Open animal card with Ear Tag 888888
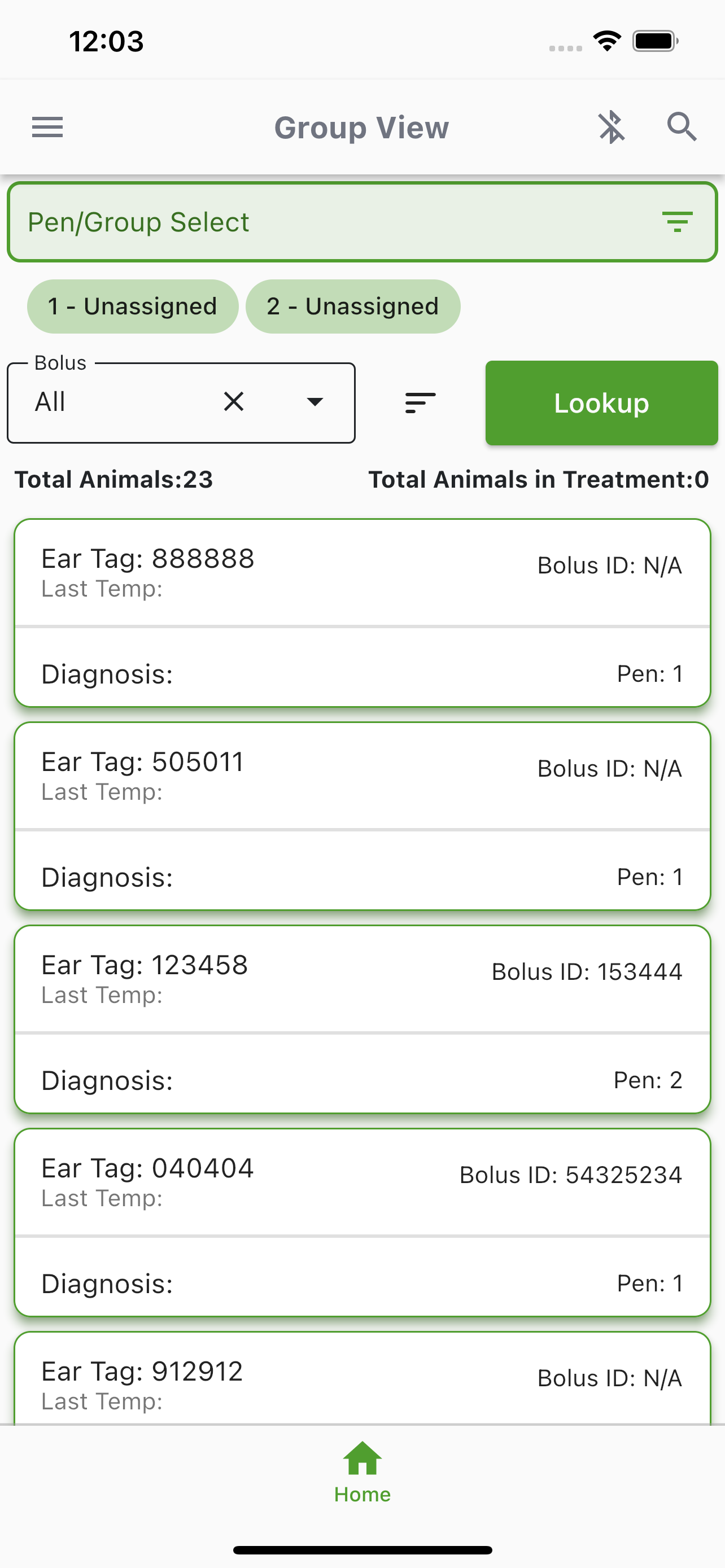 coord(362,613)
